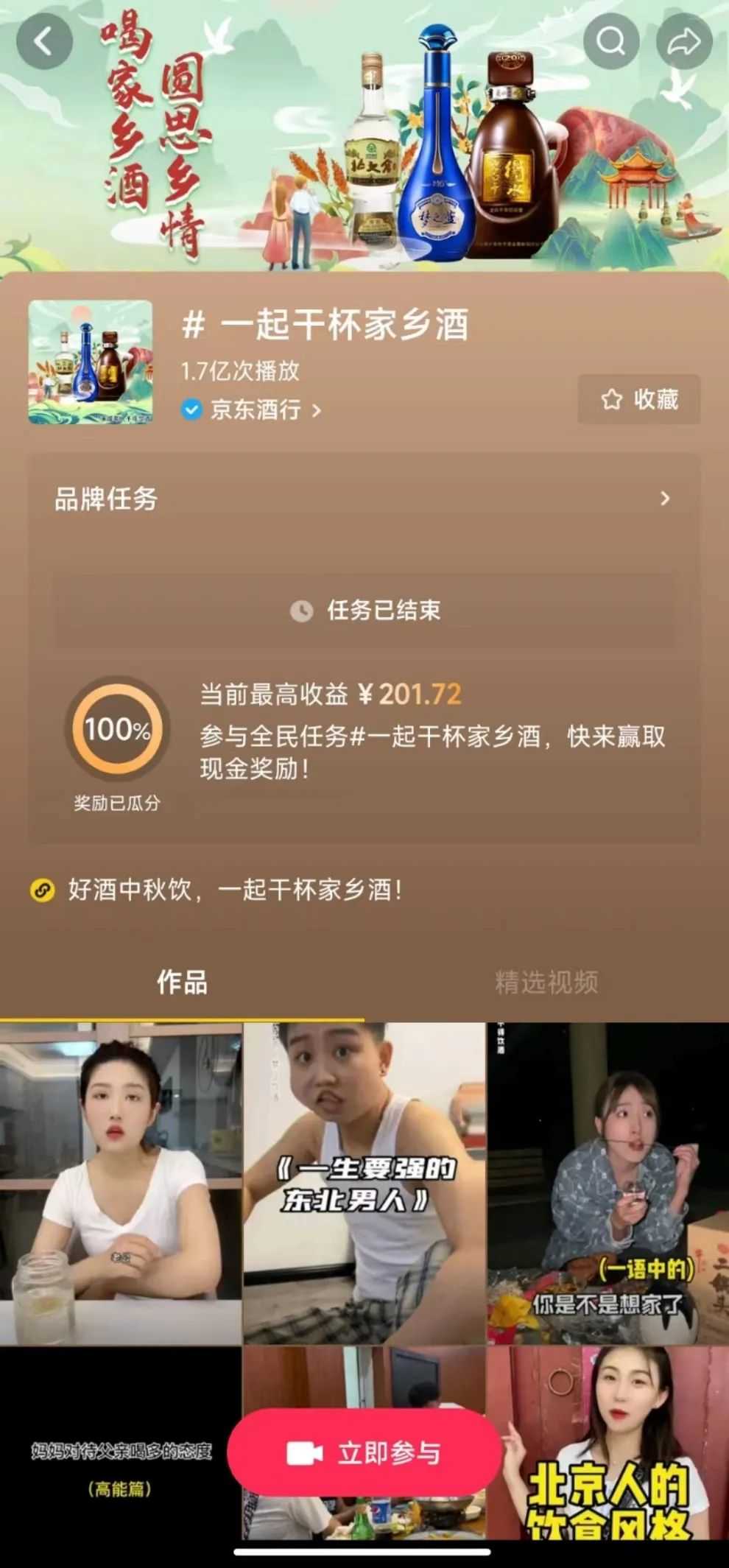Screen dimensions: 729x1568
Task: Tap 收藏 to favorite this topic
Action: click(x=638, y=399)
